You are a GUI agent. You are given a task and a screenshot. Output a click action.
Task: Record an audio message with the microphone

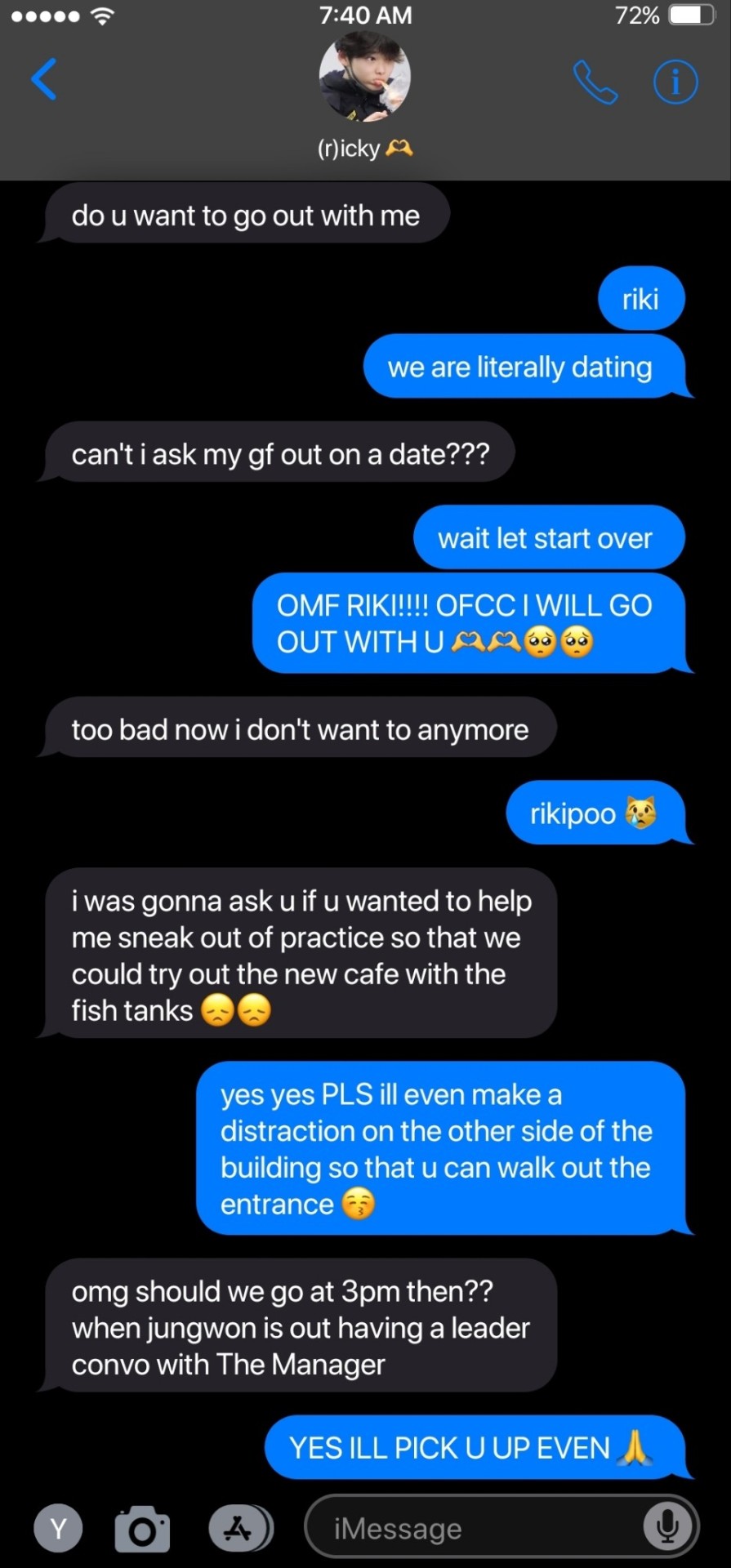tap(667, 1526)
